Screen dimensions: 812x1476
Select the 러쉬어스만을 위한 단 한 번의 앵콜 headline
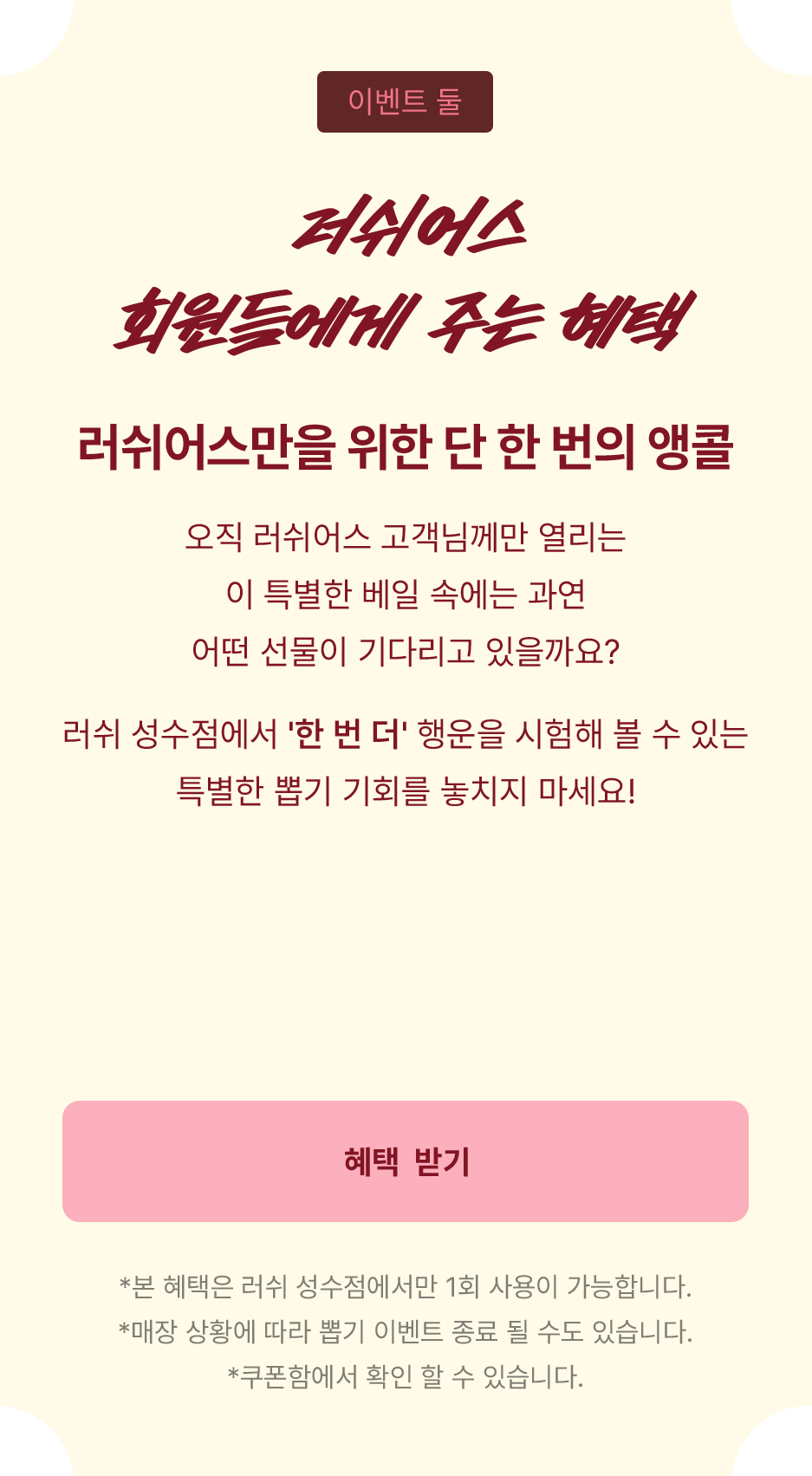click(406, 444)
